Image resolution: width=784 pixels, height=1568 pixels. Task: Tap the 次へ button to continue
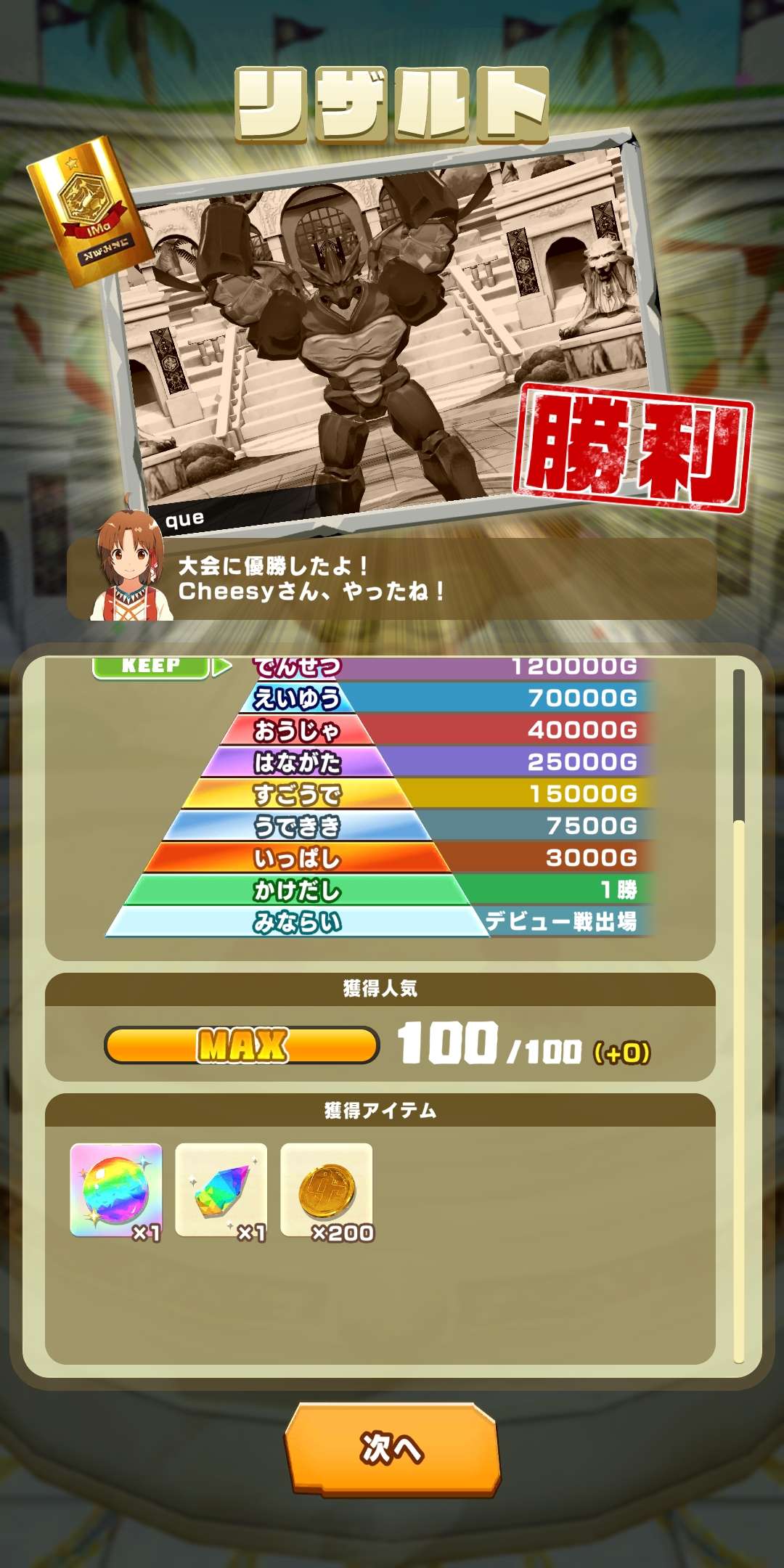coord(392,1448)
